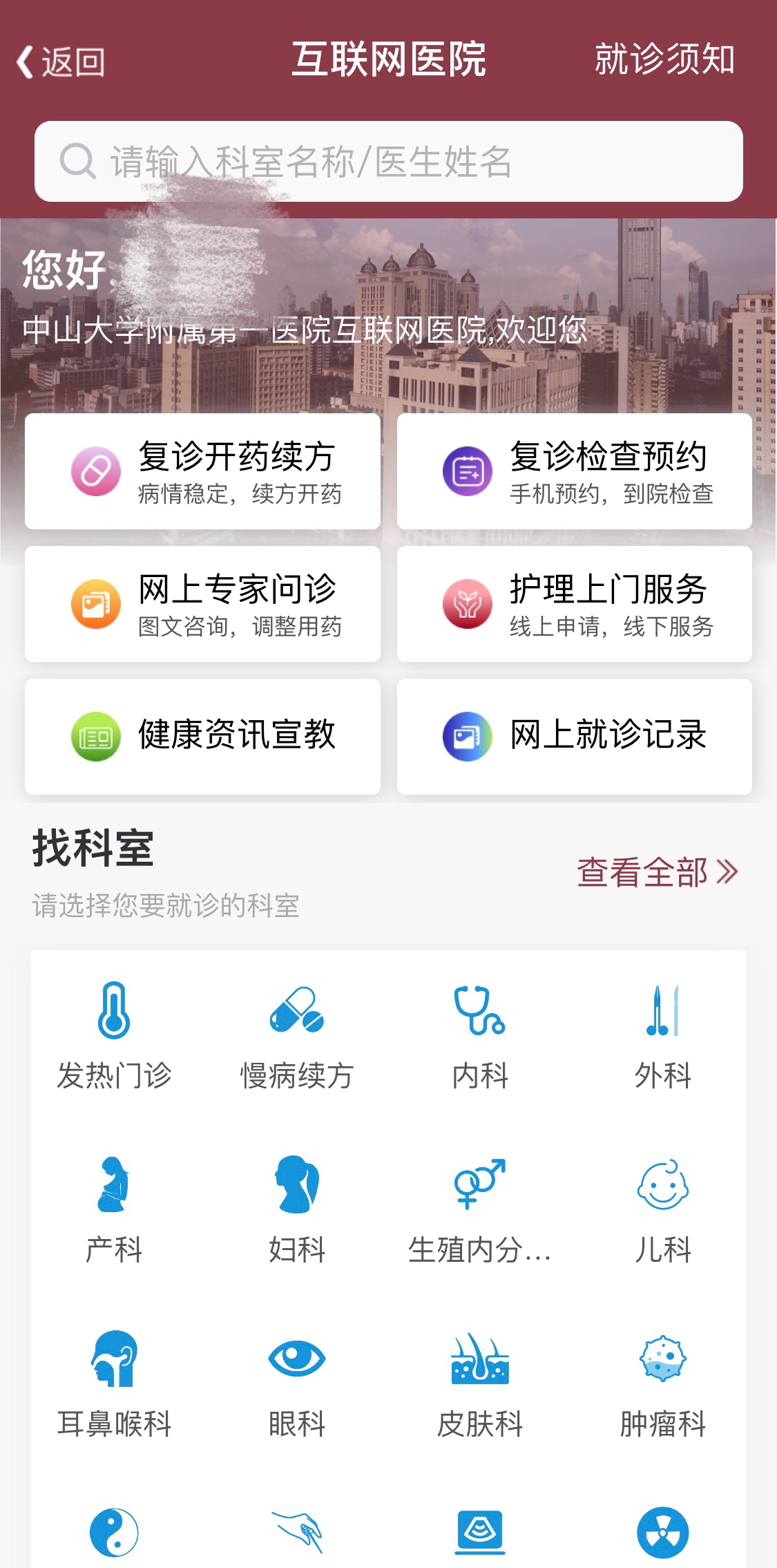This screenshot has height=1568, width=777.
Task: Select 网上专家问诊 consultation card
Action: [x=202, y=604]
